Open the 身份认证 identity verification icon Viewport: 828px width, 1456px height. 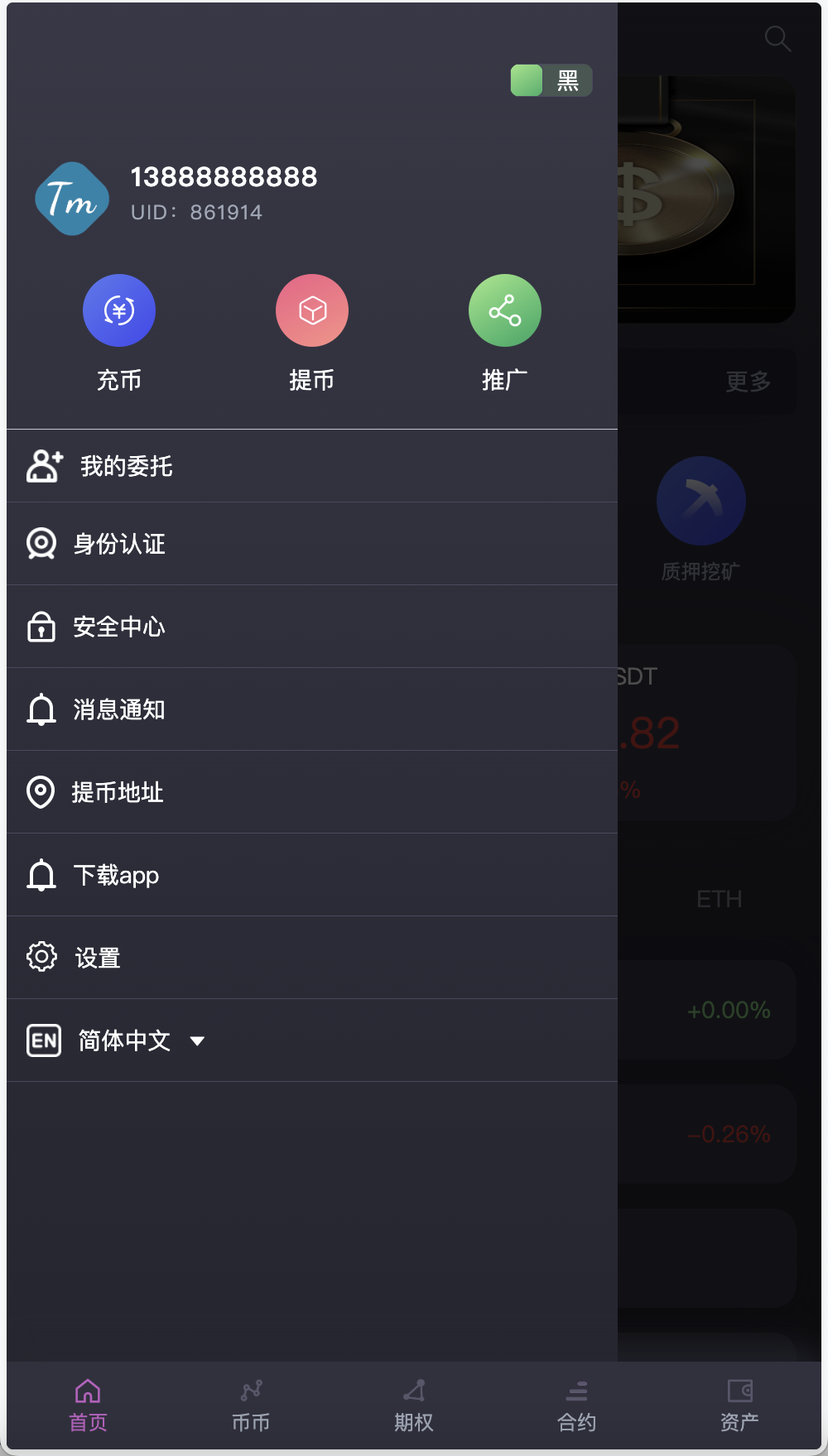(x=41, y=544)
